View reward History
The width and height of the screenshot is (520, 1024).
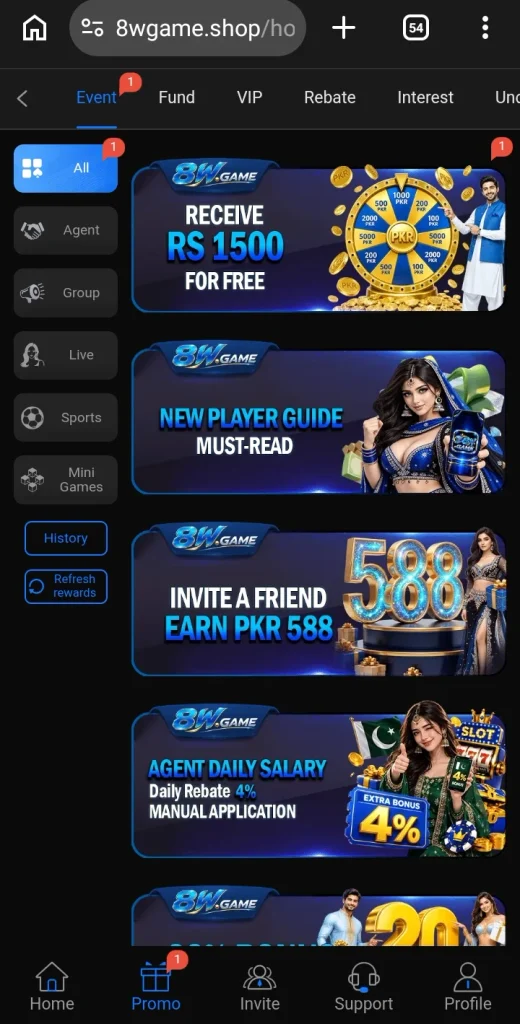click(x=66, y=538)
